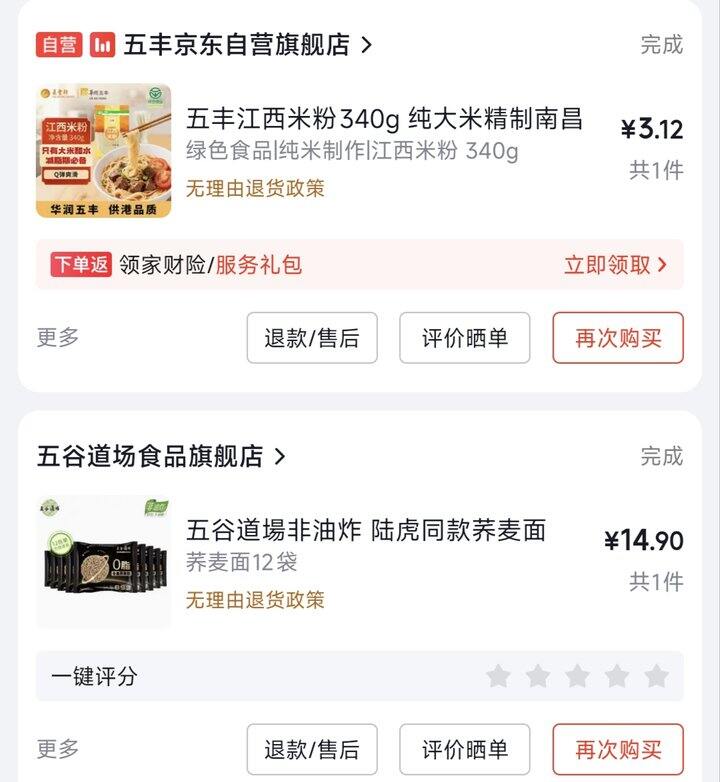Open the 五谷道场荞麦面 product thumbnail

coord(104,562)
